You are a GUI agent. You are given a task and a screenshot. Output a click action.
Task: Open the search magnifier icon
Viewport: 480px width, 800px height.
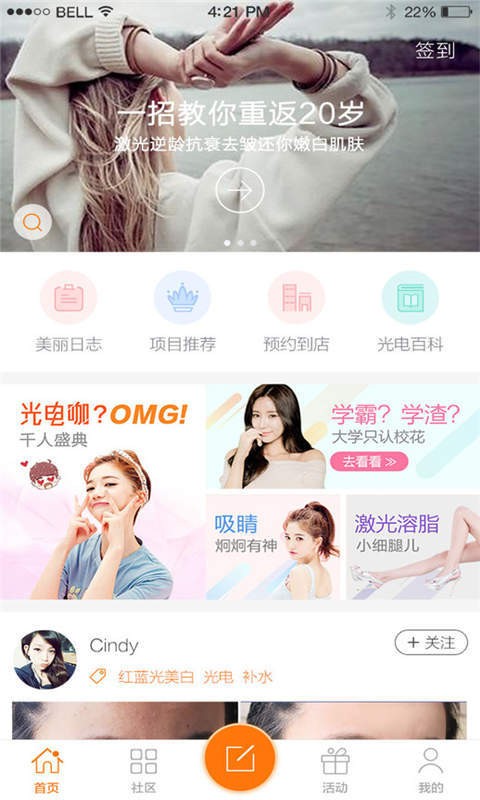pos(32,222)
